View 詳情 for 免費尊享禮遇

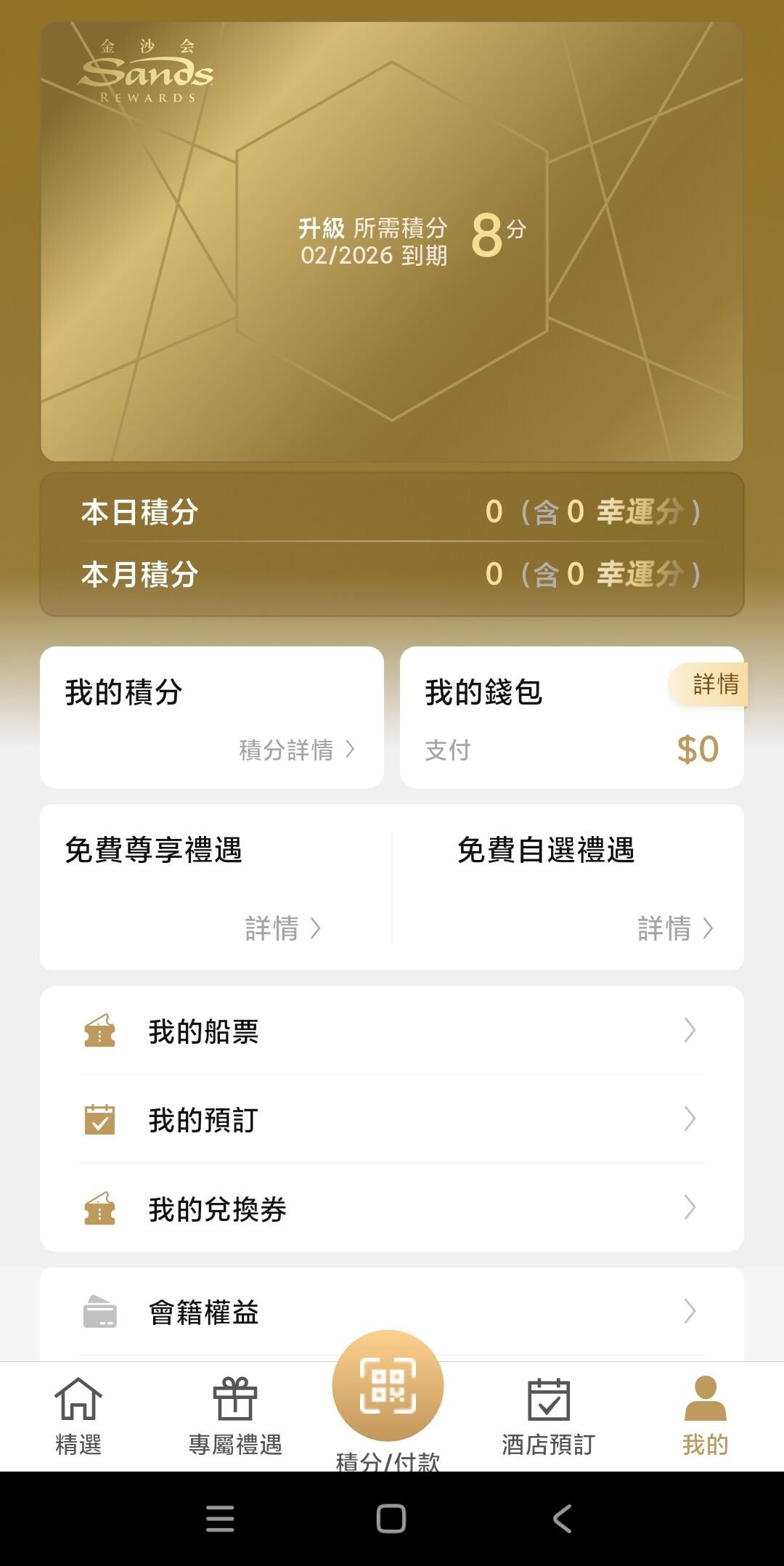[283, 928]
